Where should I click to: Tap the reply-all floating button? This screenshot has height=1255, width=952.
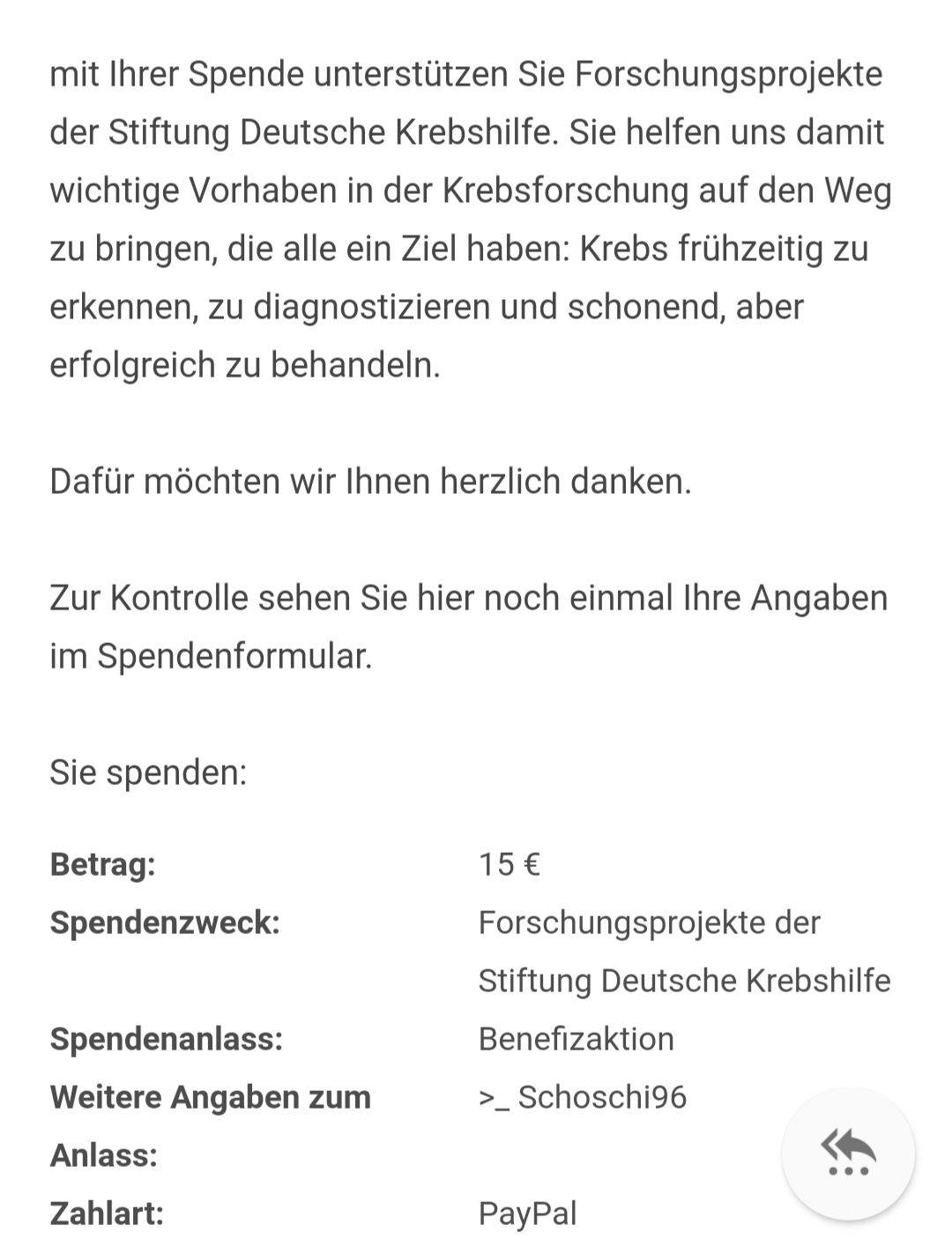click(x=848, y=1154)
